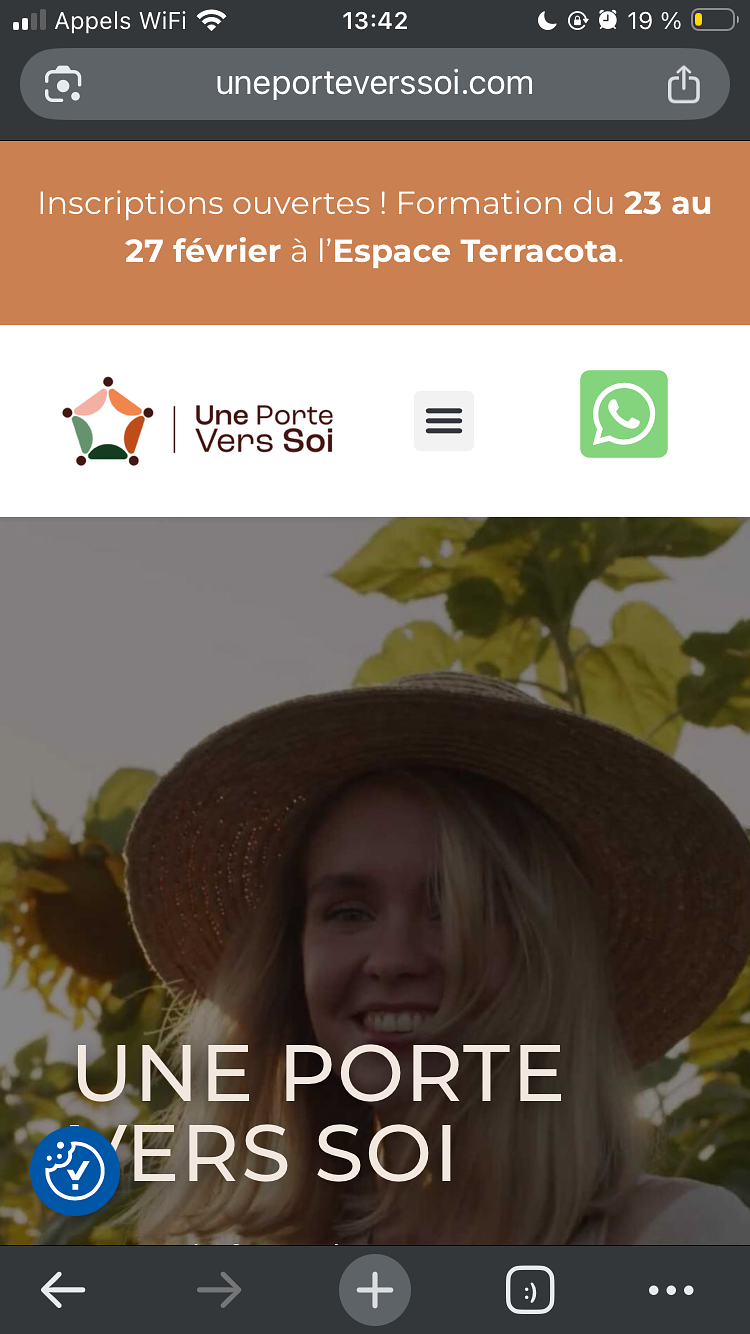Tap the Une Porte Vers Soi logo
750x1334 pixels.
[x=198, y=422]
